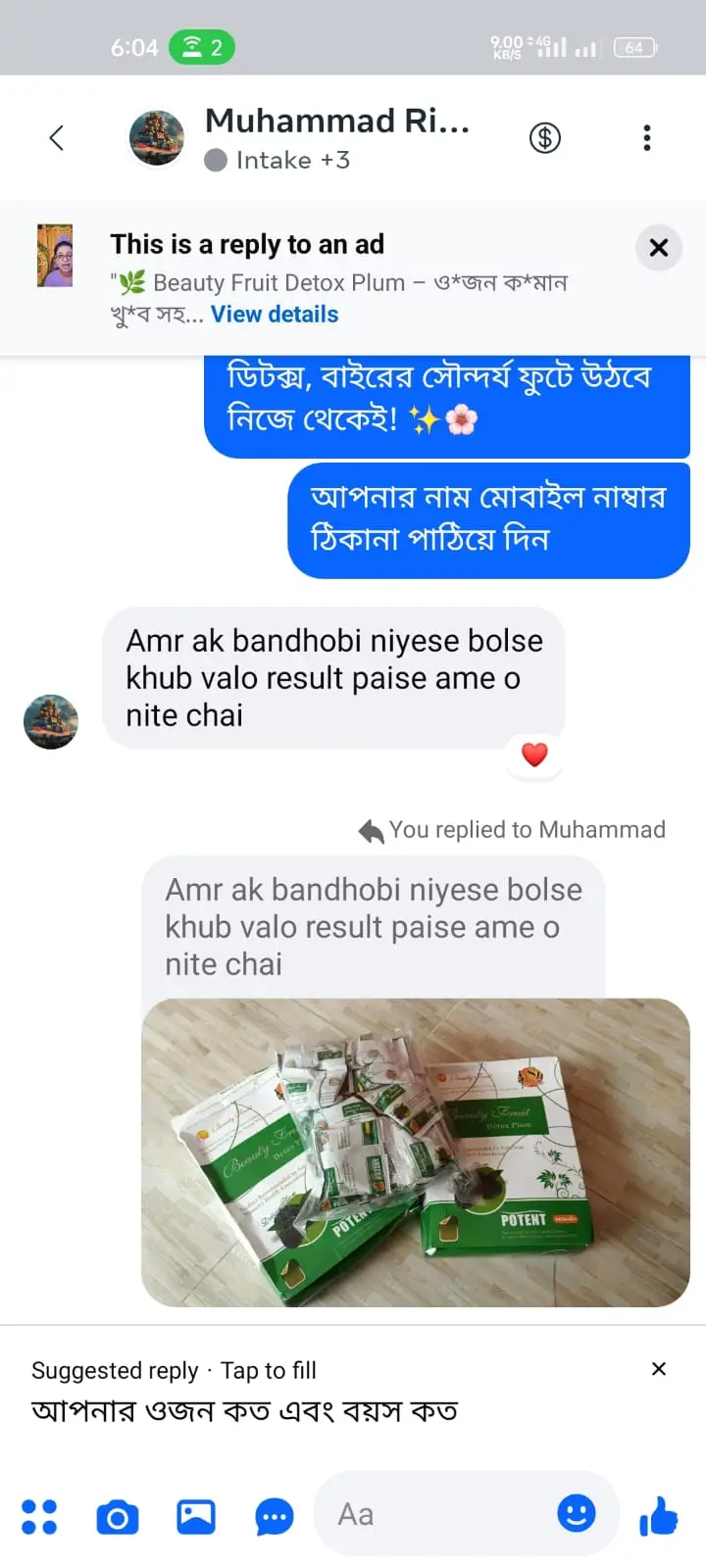Screen dimensions: 706x1568
Task: Open the four-dot more actions menu
Action: tap(39, 1517)
